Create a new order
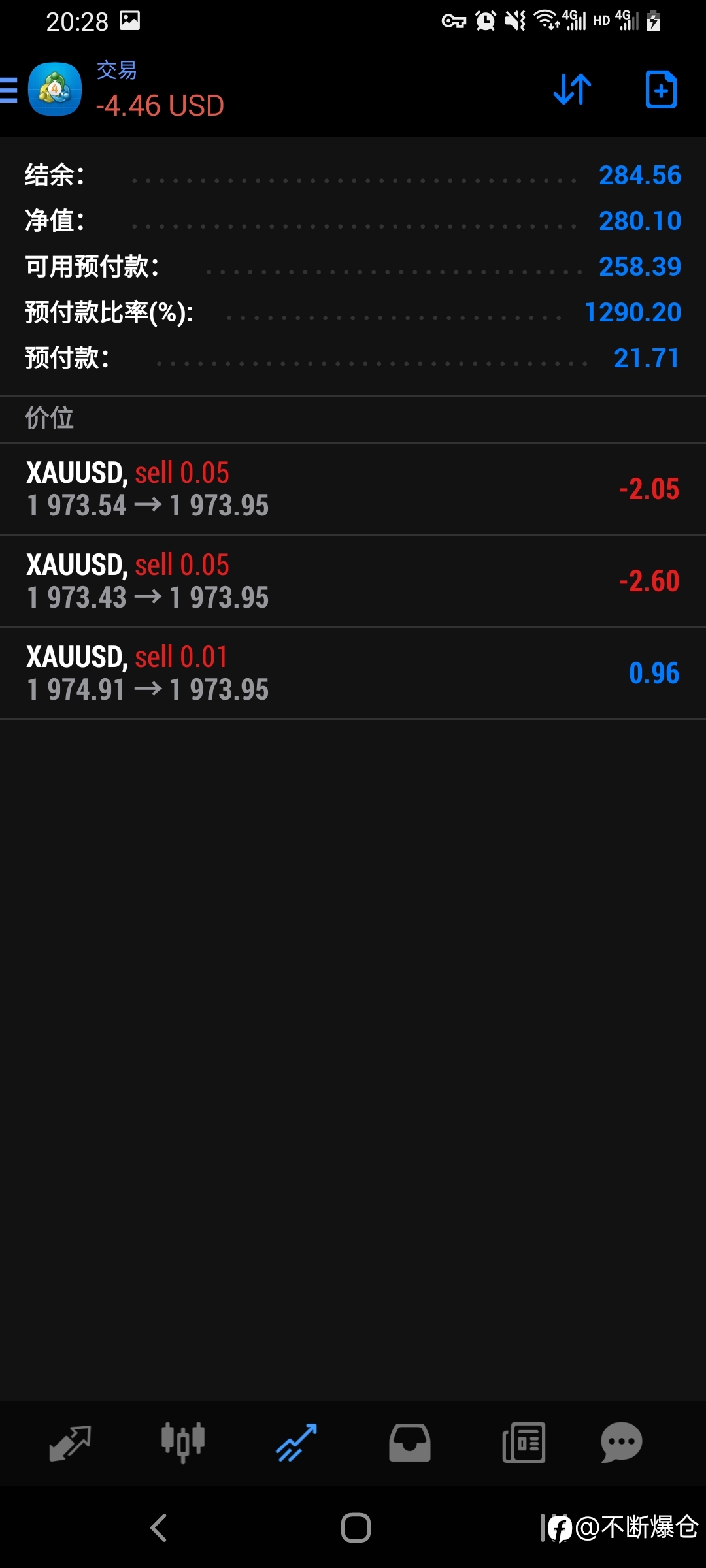Screen dimensions: 706x1568 (661, 90)
